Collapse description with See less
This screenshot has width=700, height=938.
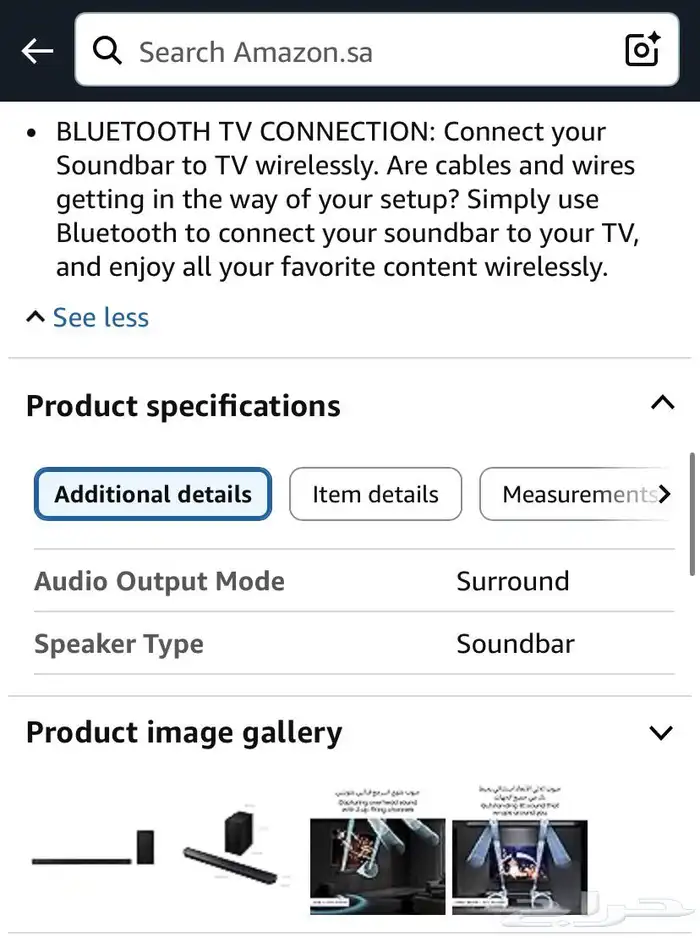(87, 317)
